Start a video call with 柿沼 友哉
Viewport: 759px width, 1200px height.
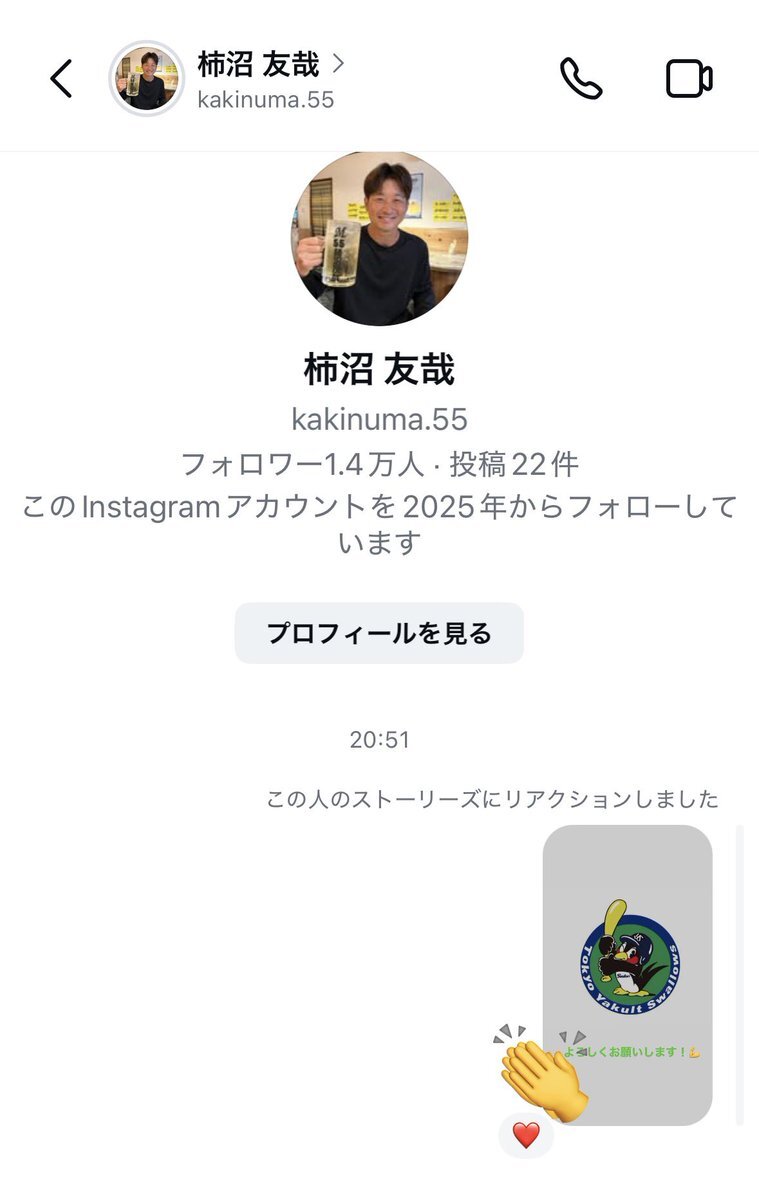click(x=689, y=79)
